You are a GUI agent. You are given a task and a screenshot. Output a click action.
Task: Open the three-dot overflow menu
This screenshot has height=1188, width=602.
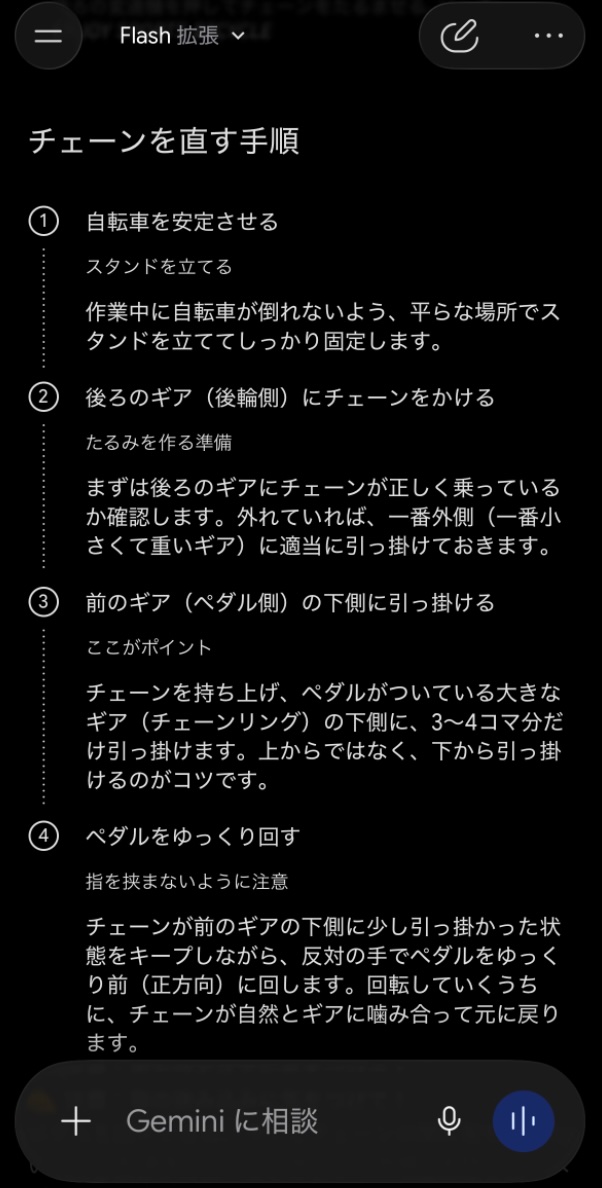549,36
